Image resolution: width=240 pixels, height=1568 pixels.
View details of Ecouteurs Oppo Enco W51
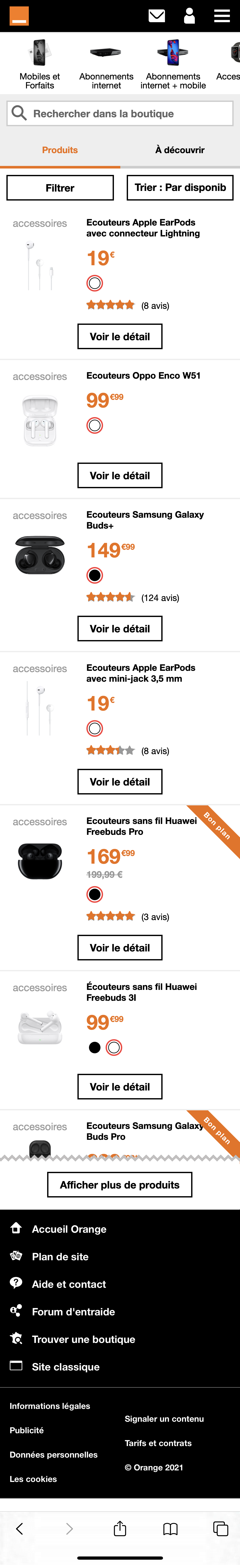click(x=120, y=475)
